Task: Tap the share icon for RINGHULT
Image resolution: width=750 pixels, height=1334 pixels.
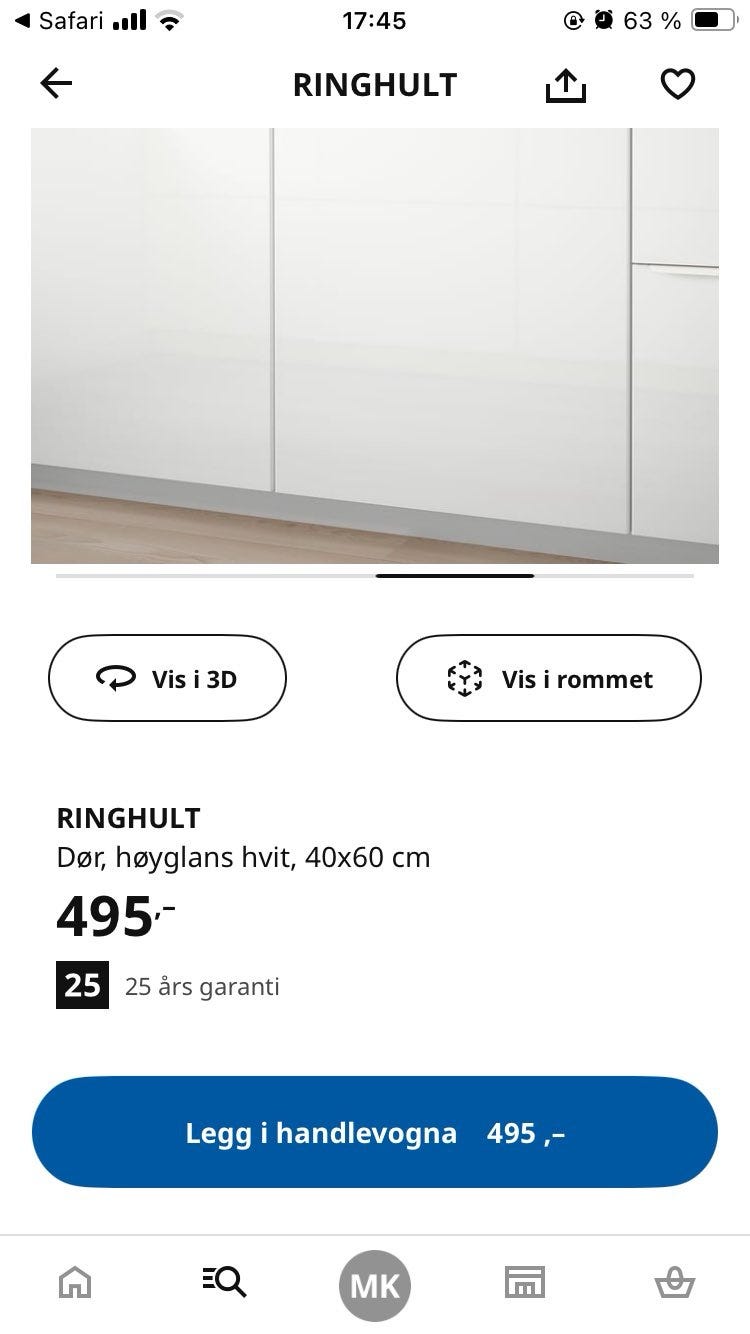Action: point(565,84)
